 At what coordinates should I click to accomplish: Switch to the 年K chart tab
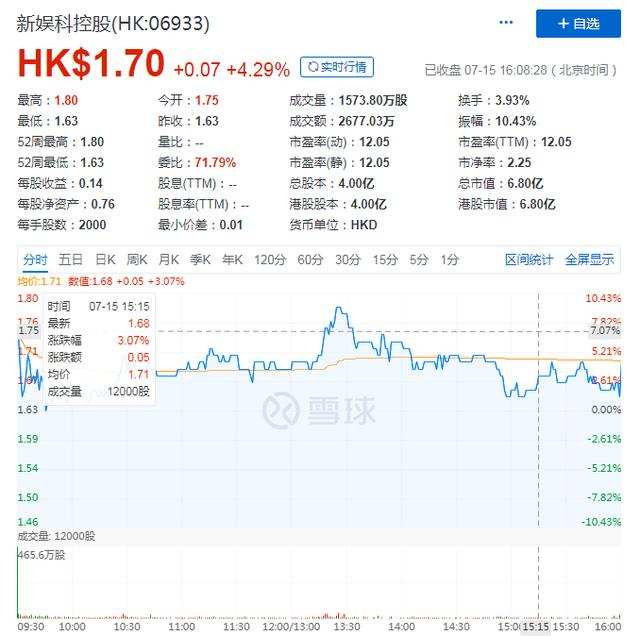point(232,259)
